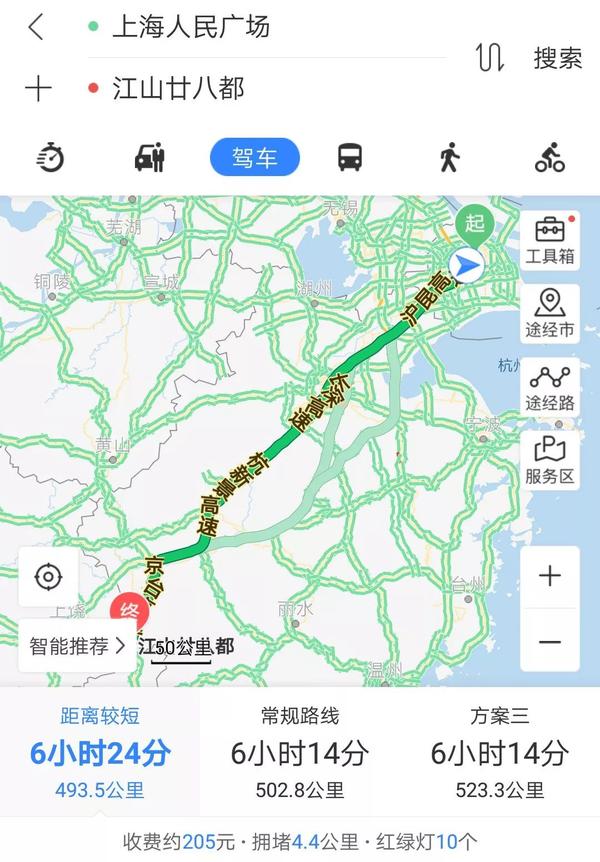Switch to walking directions
Screen dimensions: 600x862
[x=450, y=157]
